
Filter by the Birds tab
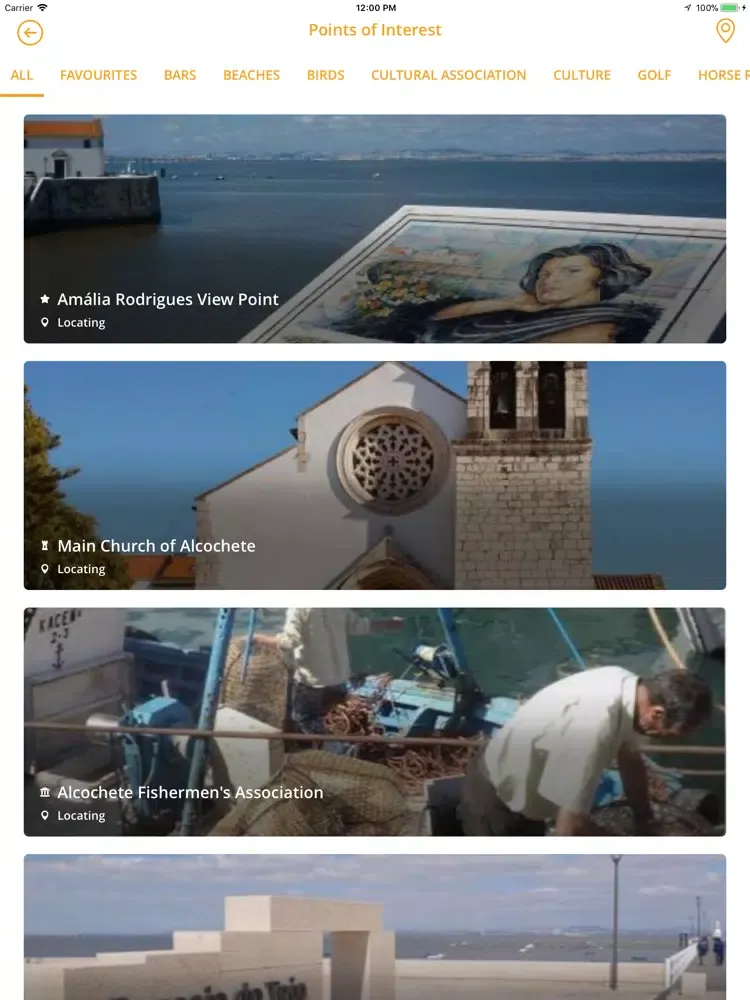click(325, 75)
